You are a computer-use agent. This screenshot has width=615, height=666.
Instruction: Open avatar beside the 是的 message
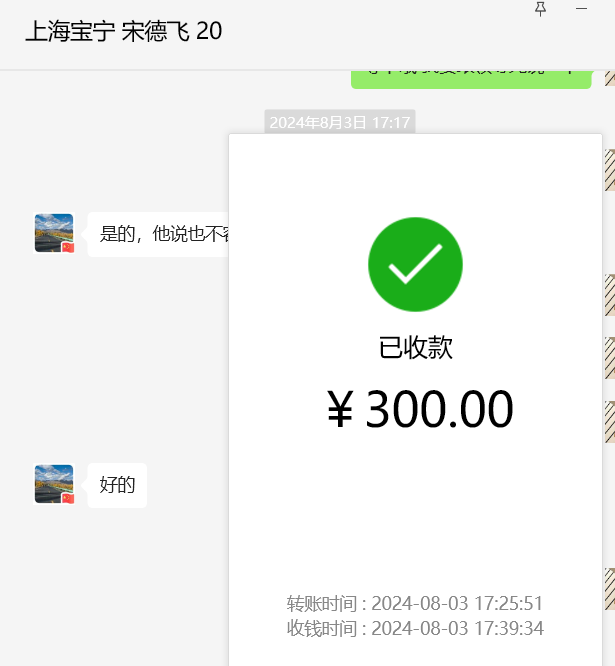click(x=54, y=233)
